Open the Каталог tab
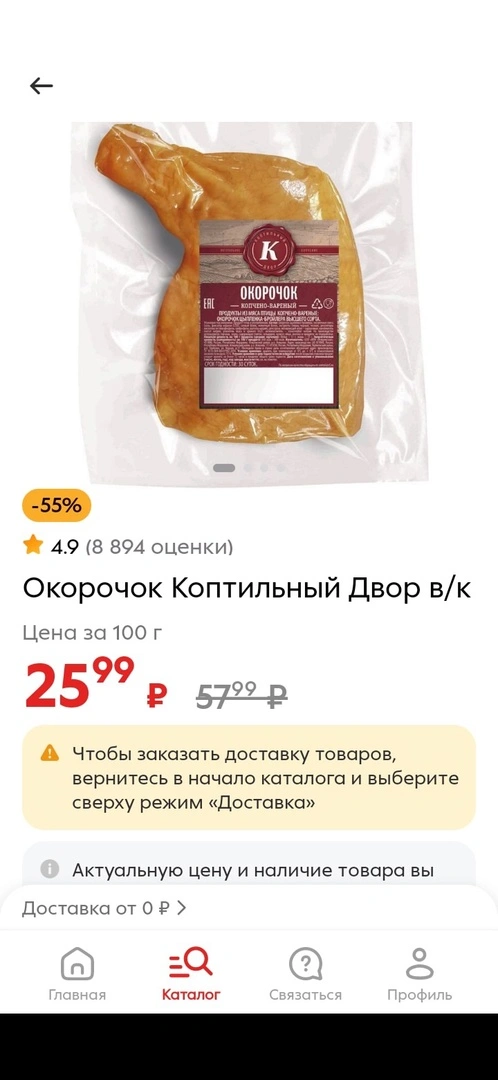 point(191,974)
